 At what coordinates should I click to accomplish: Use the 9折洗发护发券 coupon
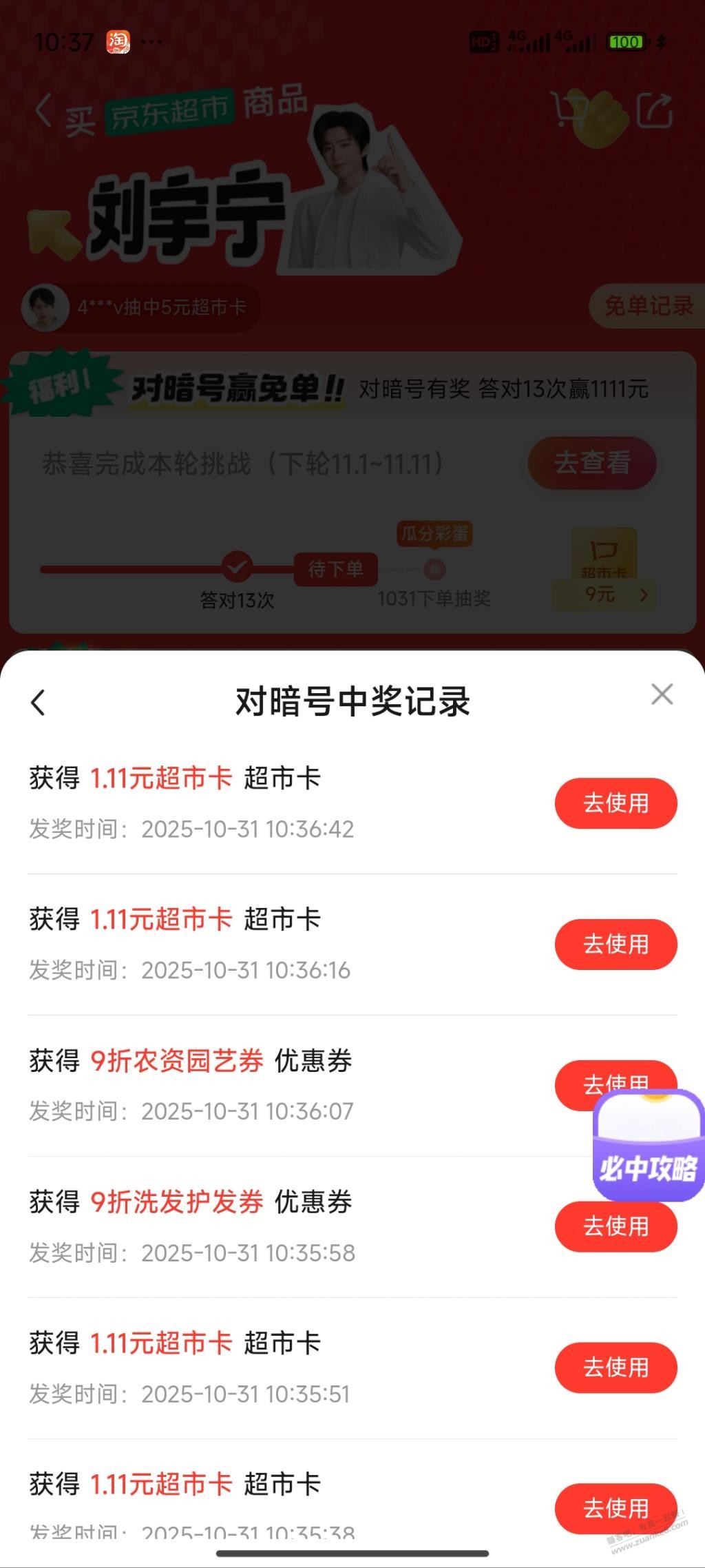tap(615, 1228)
